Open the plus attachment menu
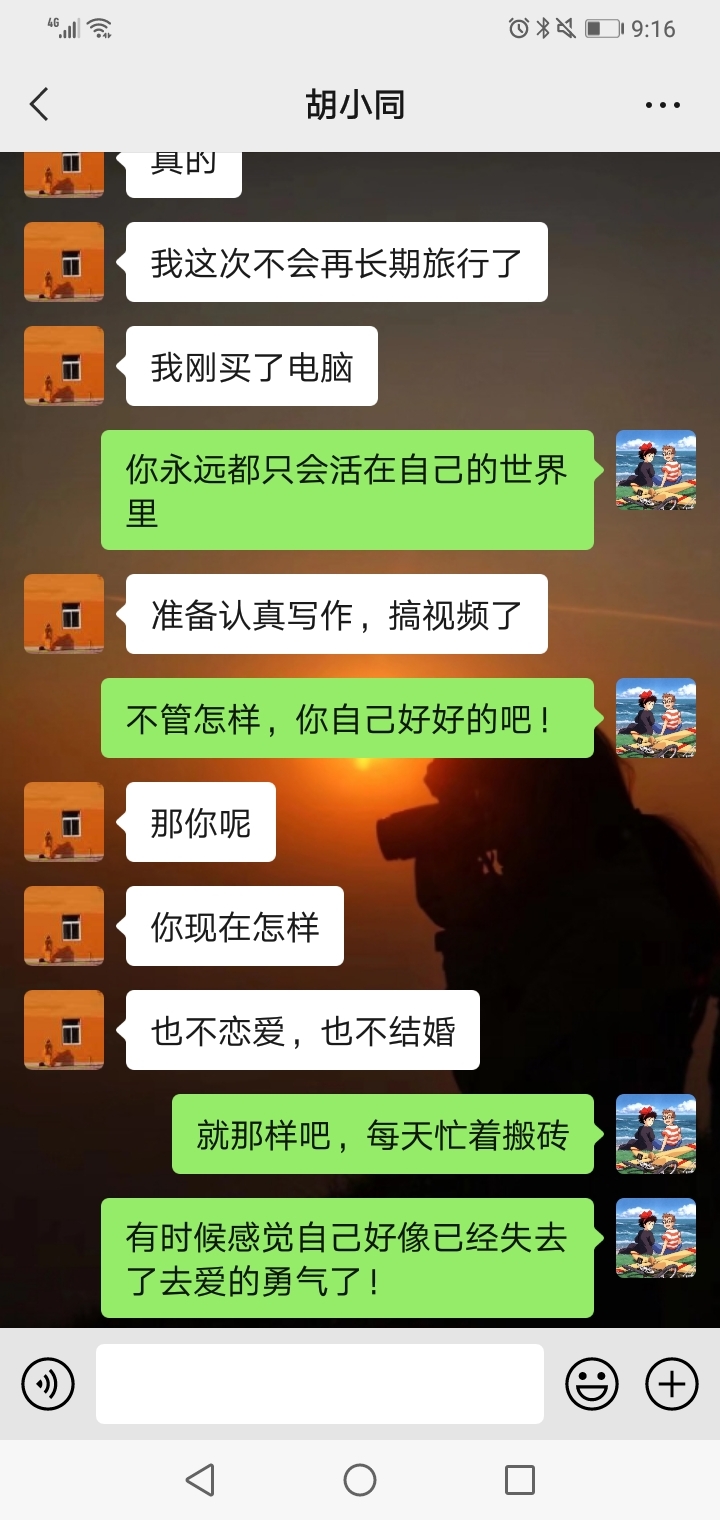The image size is (720, 1520). coord(671,1384)
